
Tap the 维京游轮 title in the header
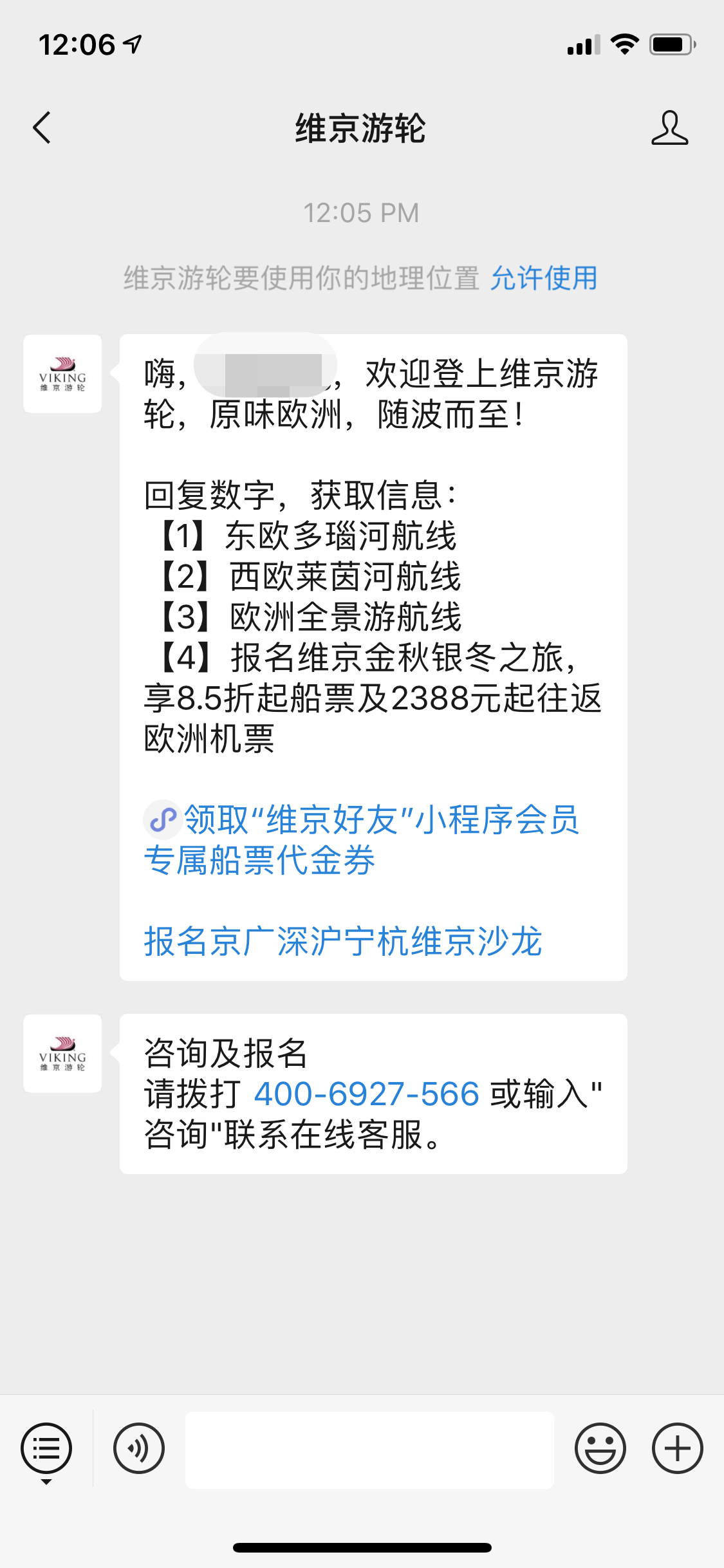[x=362, y=127]
